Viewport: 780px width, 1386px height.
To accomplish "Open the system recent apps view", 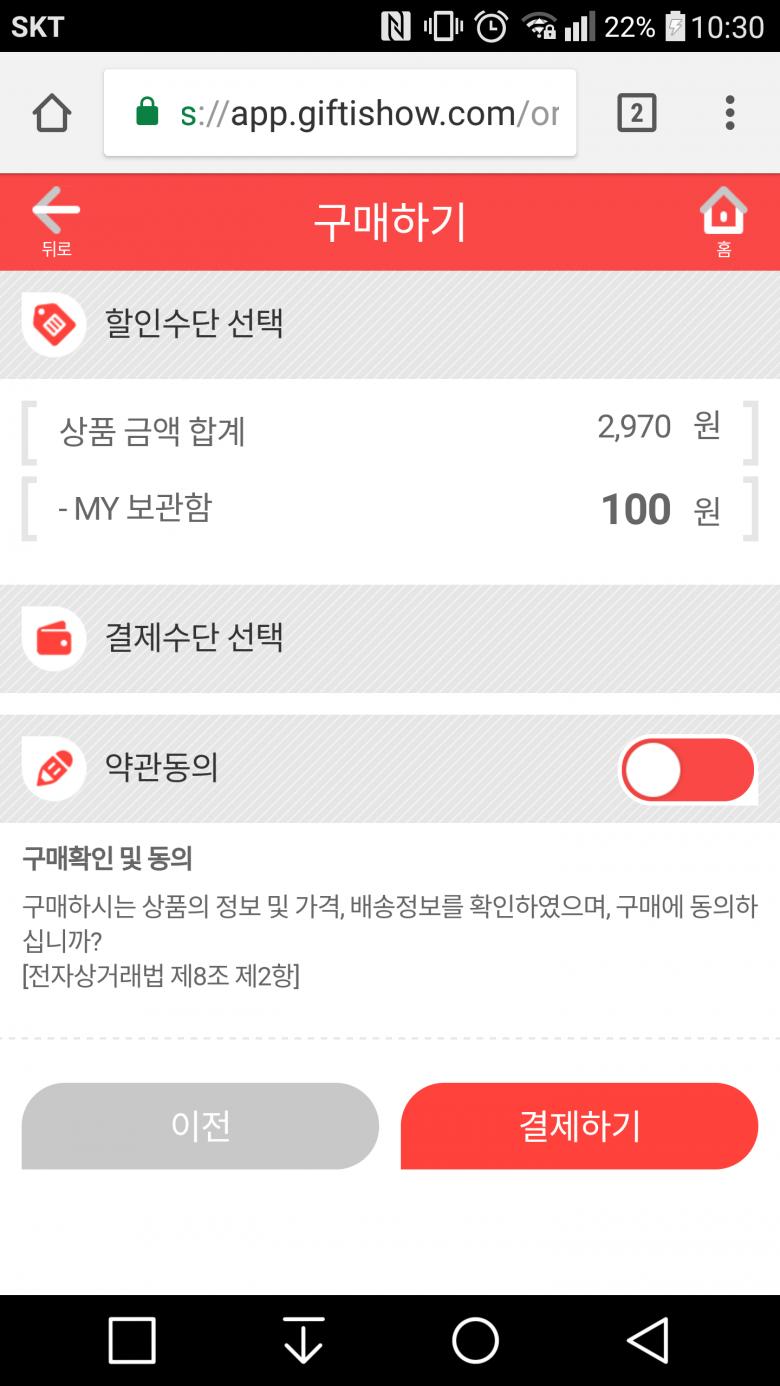I will pos(132,1340).
